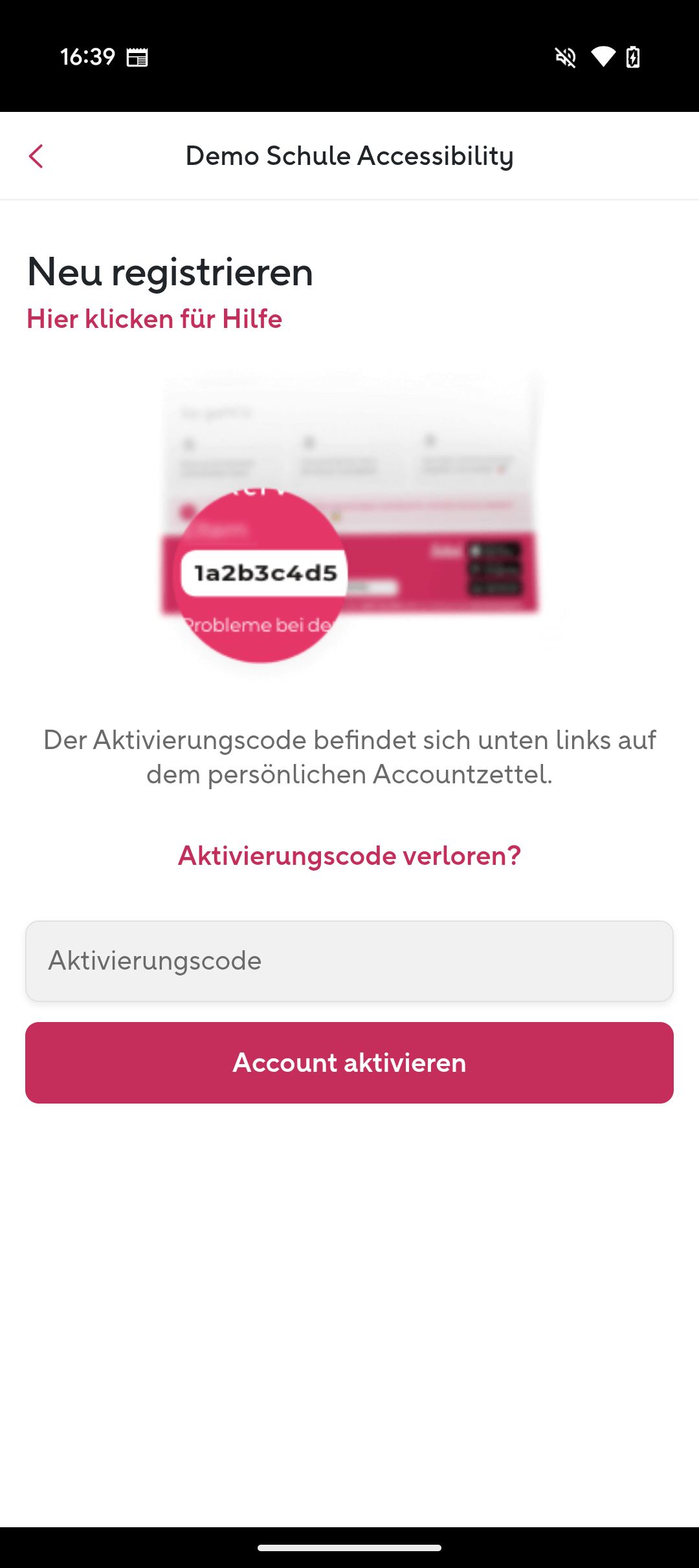Tap 'Aktivierungscode verloren?' link
This screenshot has height=1568, width=699.
349,856
